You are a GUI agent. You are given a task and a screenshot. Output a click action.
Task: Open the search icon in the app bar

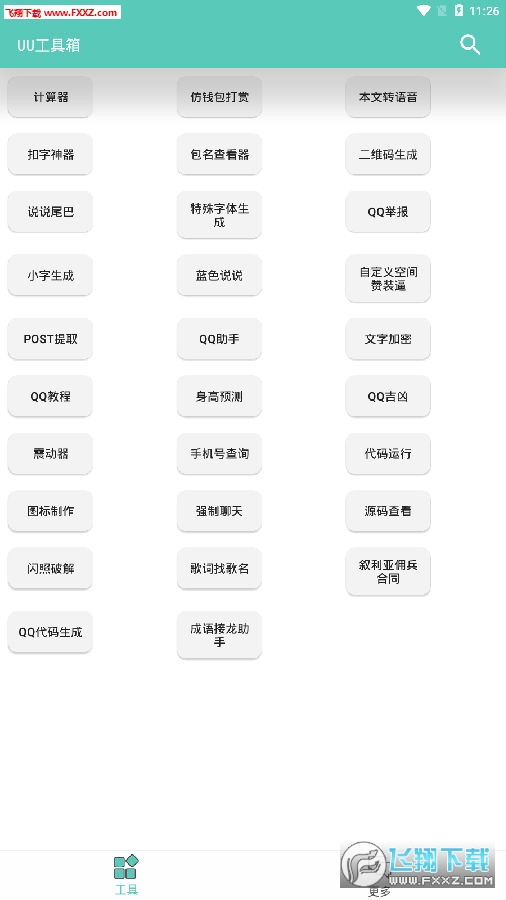[x=470, y=45]
